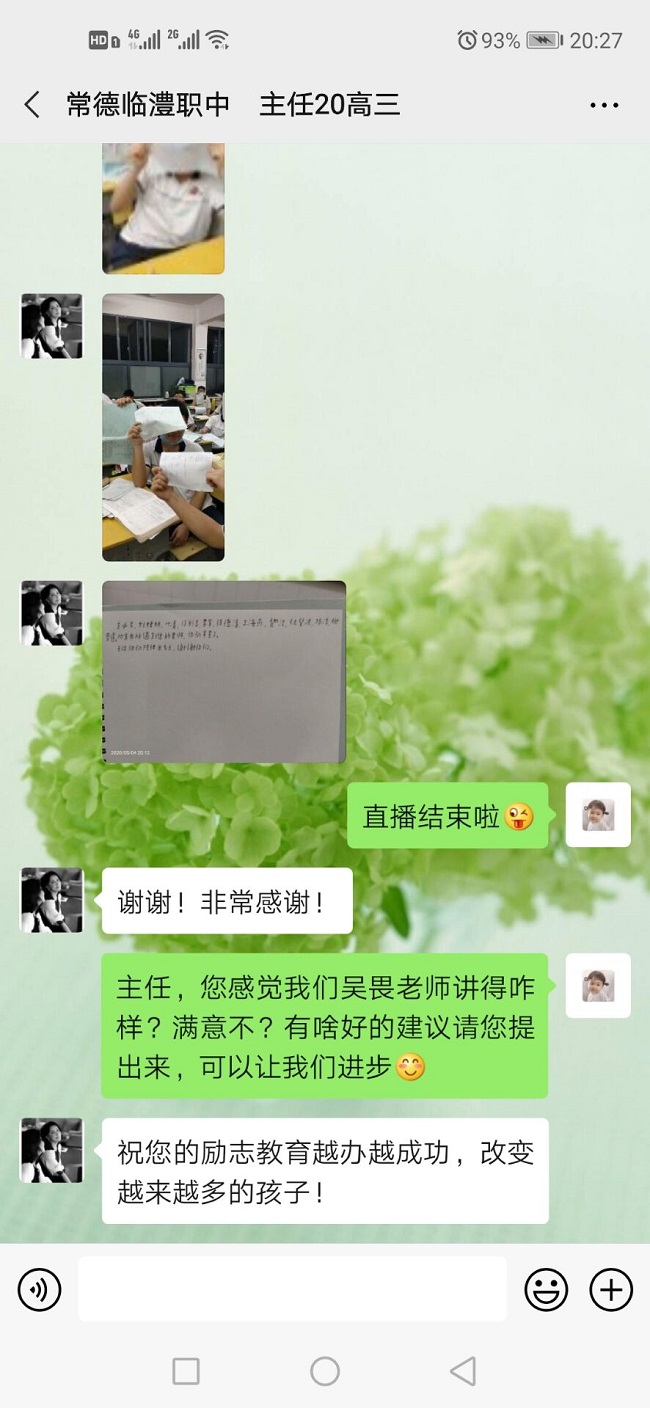Tap the message text input field
This screenshot has height=1408, width=650.
[292, 1290]
